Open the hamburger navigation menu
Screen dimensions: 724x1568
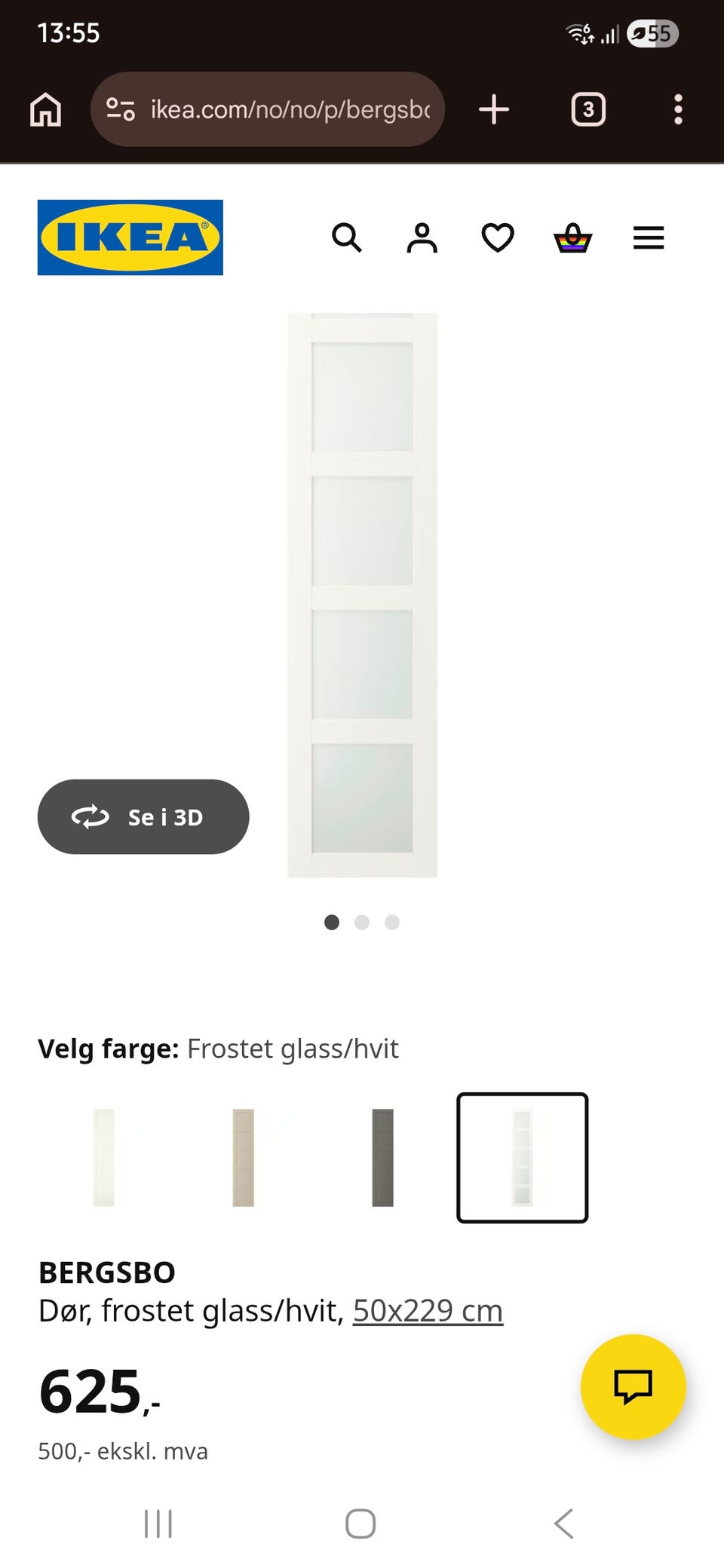pyautogui.click(x=648, y=238)
